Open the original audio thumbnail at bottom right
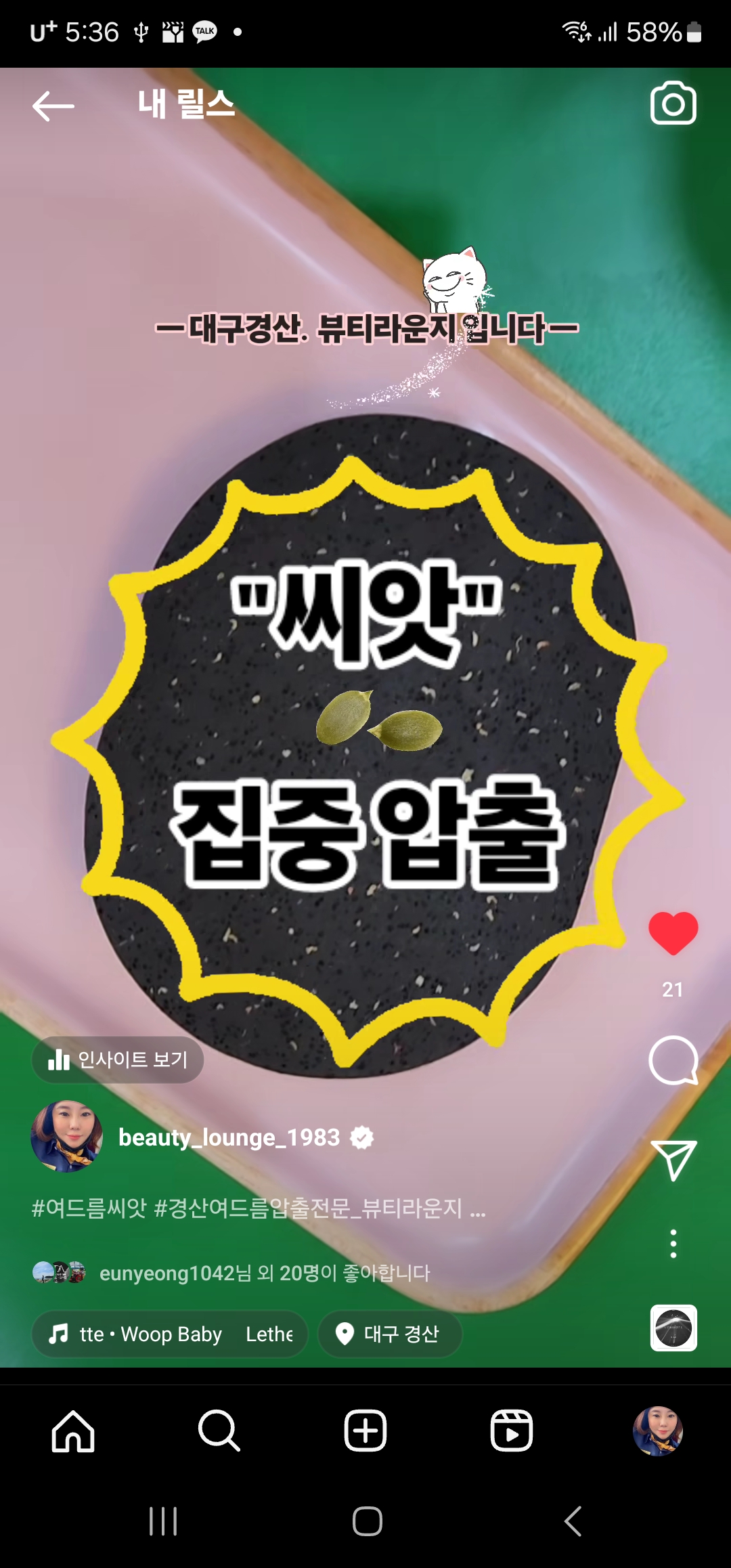The height and width of the screenshot is (1568, 731). 673,1330
